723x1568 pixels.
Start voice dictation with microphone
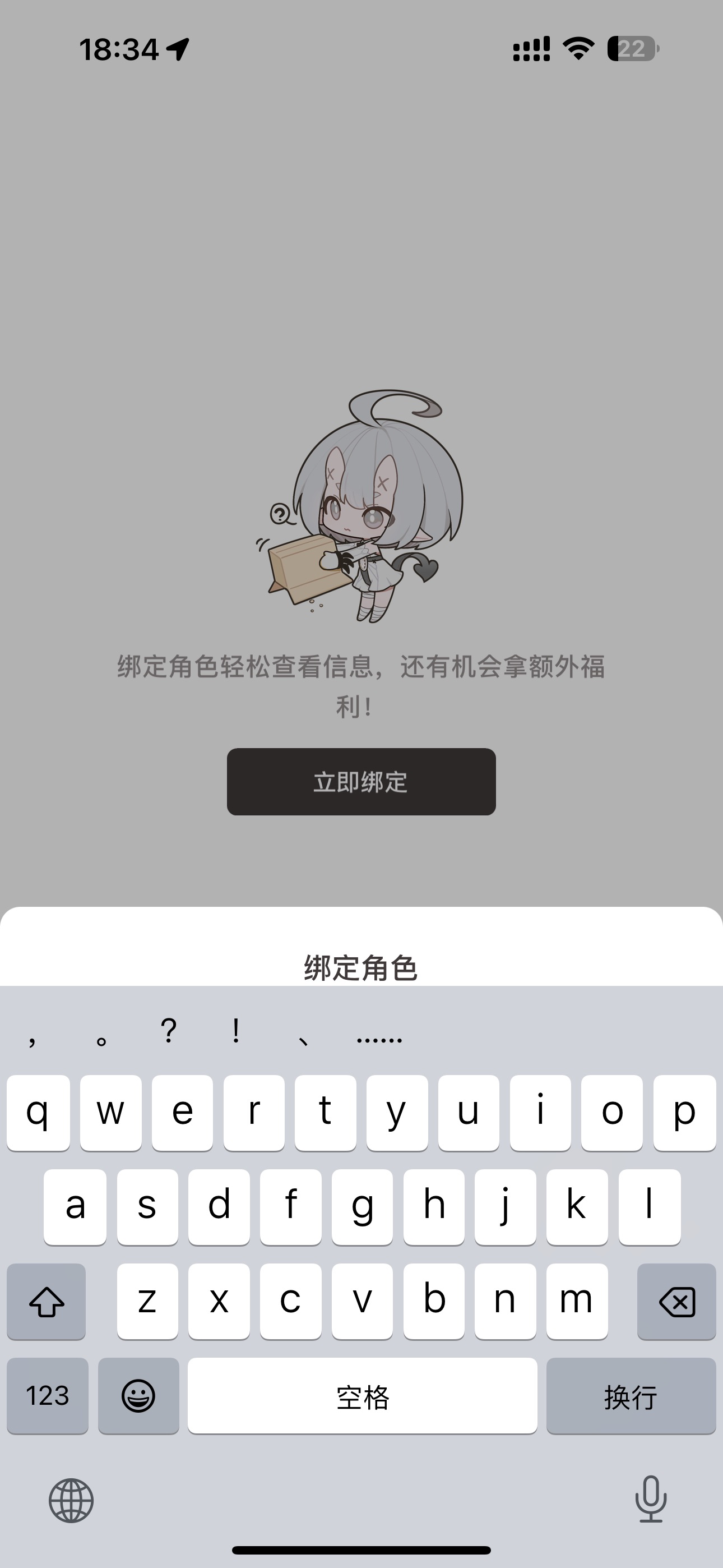pyautogui.click(x=651, y=1498)
